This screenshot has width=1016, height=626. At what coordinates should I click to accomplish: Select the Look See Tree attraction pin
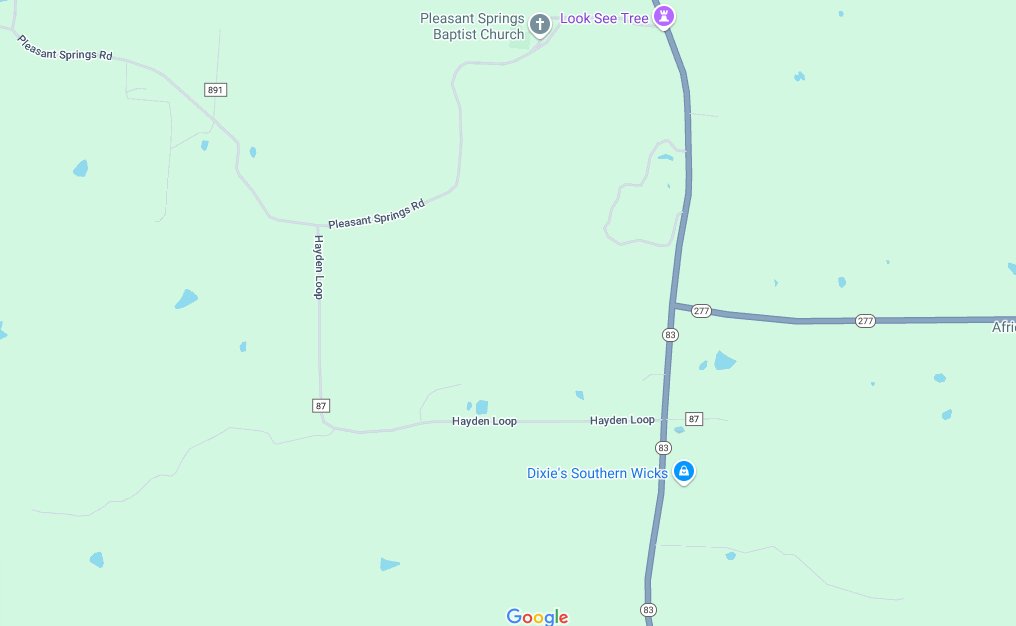click(x=664, y=16)
